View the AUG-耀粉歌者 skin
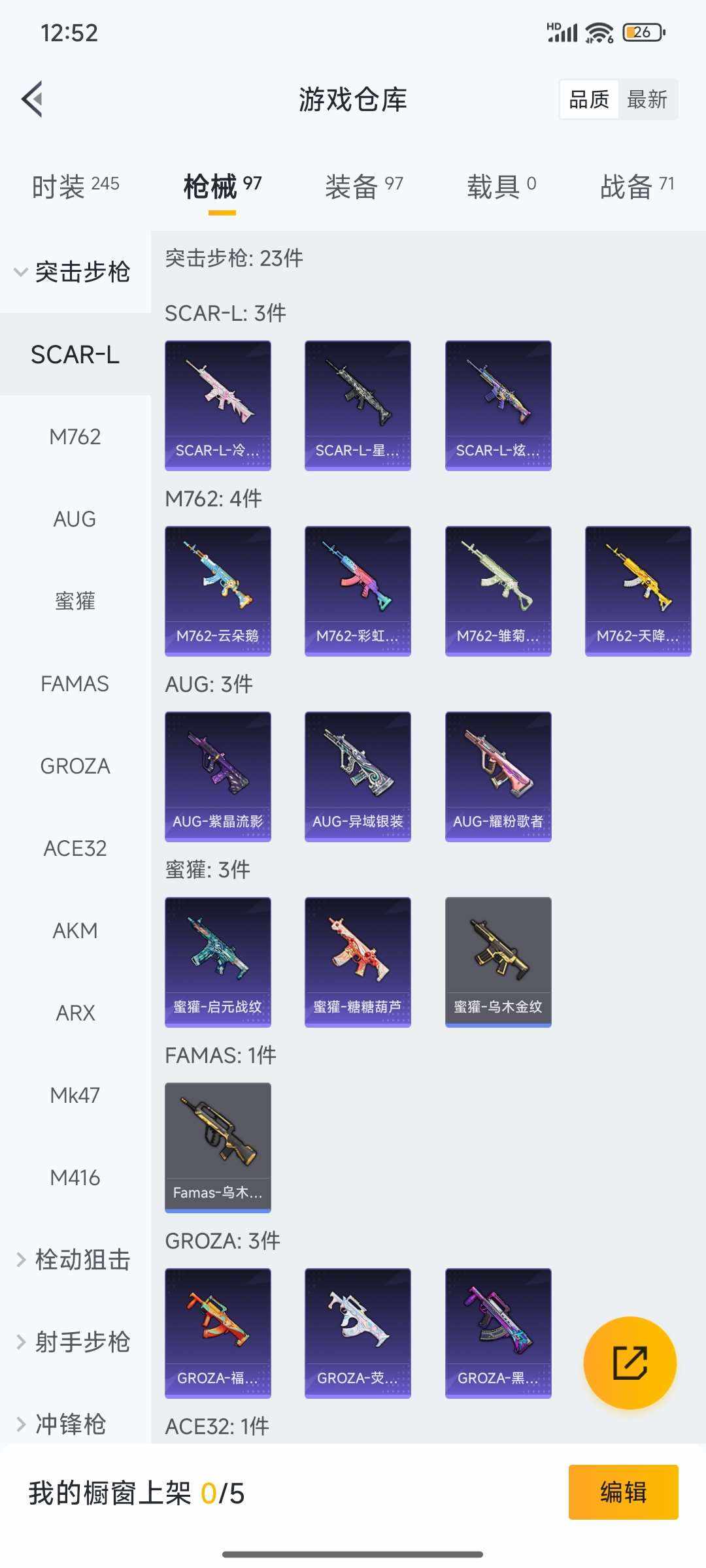 tap(498, 776)
